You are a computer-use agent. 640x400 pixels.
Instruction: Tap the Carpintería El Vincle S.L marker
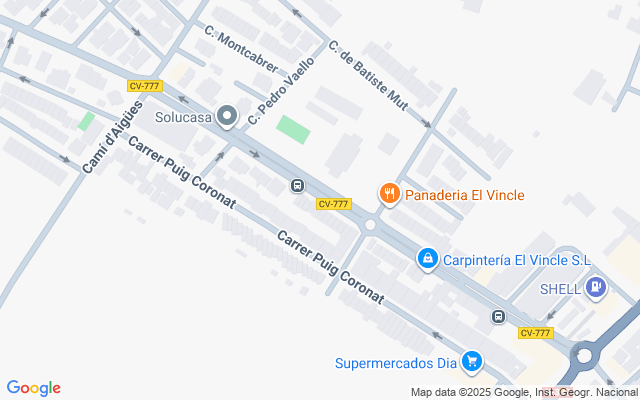428,260
